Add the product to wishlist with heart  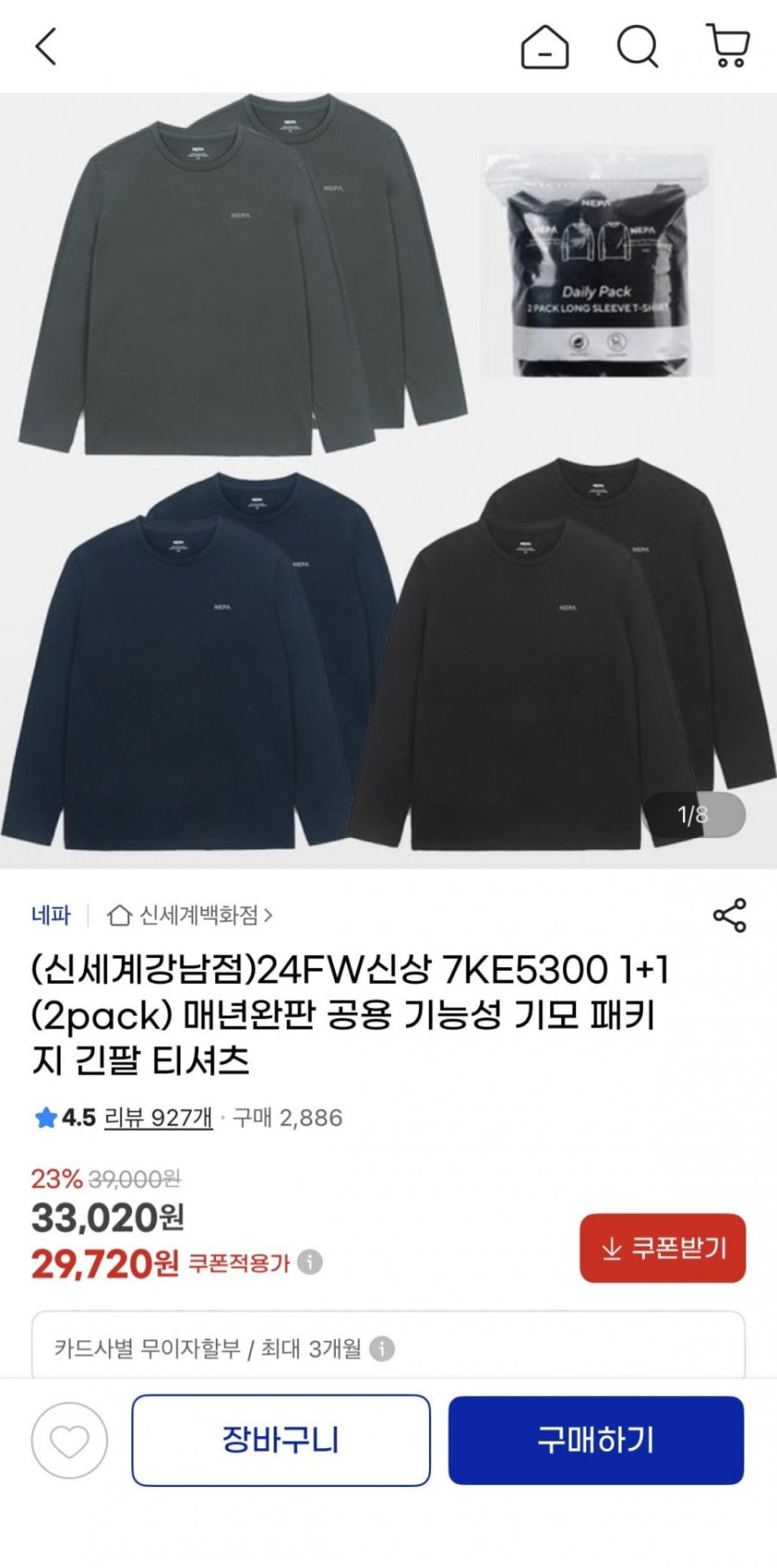pyautogui.click(x=70, y=1441)
